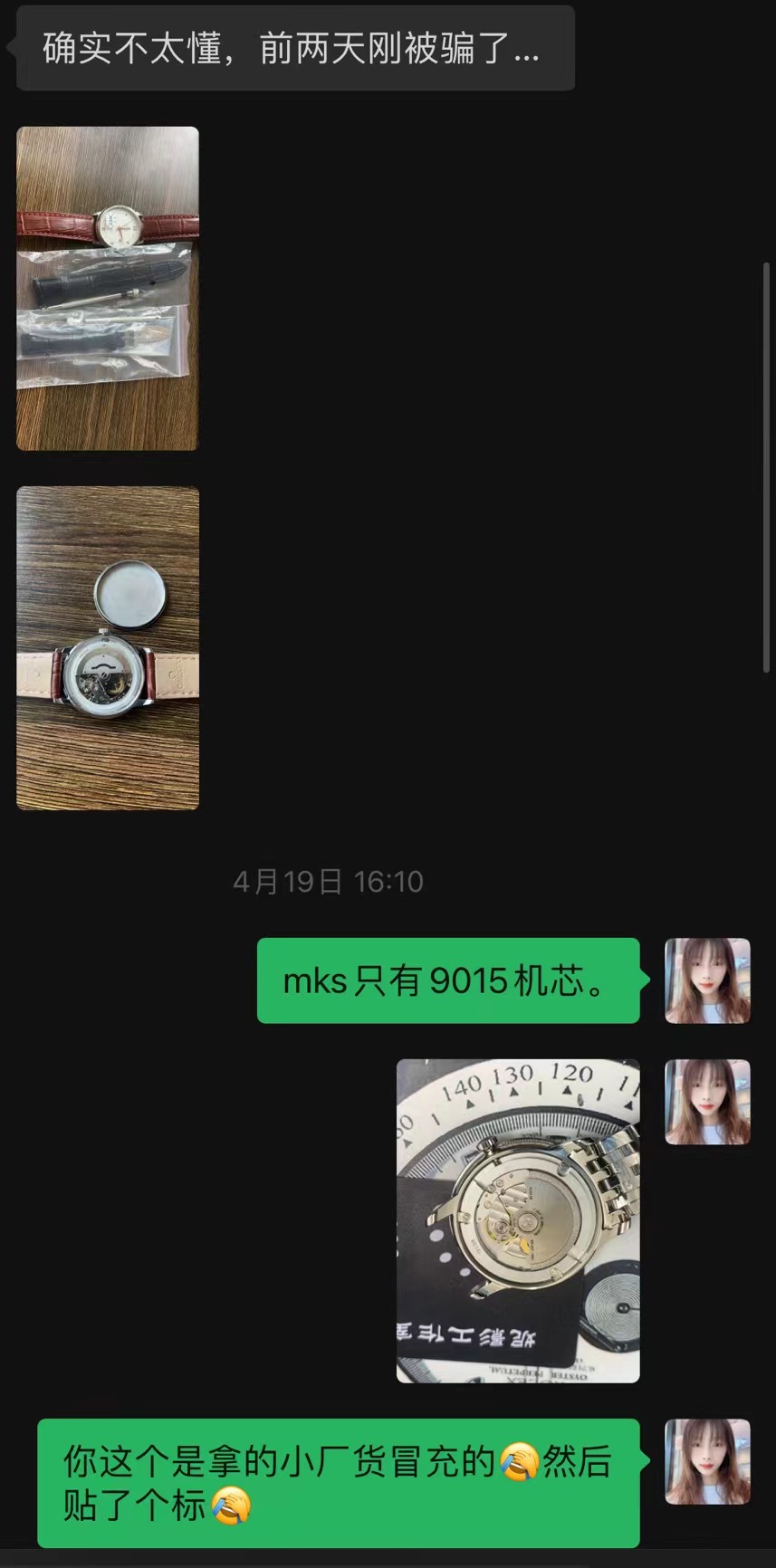View the photo of the opened watch case back
Image resolution: width=776 pixels, height=1568 pixels.
pyautogui.click(x=108, y=647)
